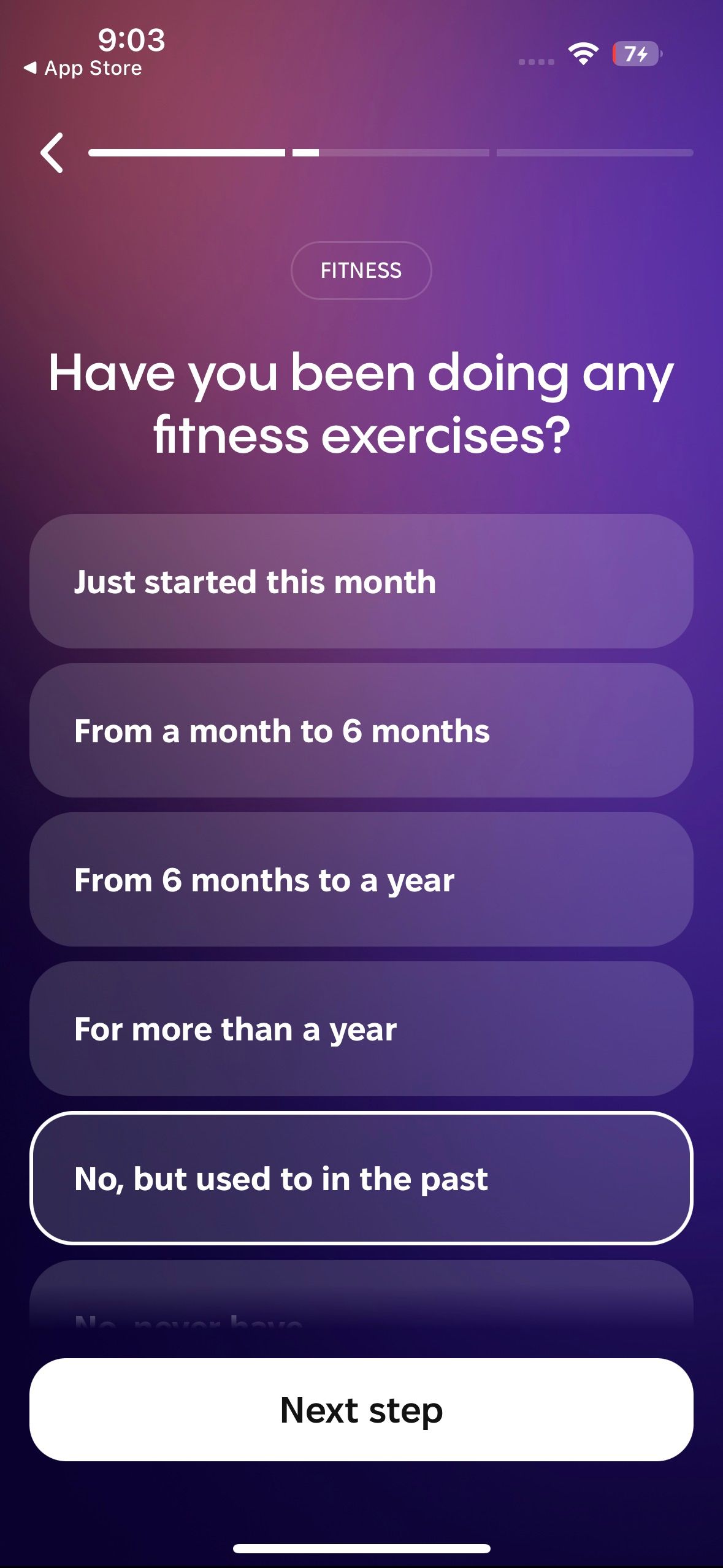The height and width of the screenshot is (1568, 723).
Task: Select the 'From 6 months to a year' answer
Action: coord(361,880)
